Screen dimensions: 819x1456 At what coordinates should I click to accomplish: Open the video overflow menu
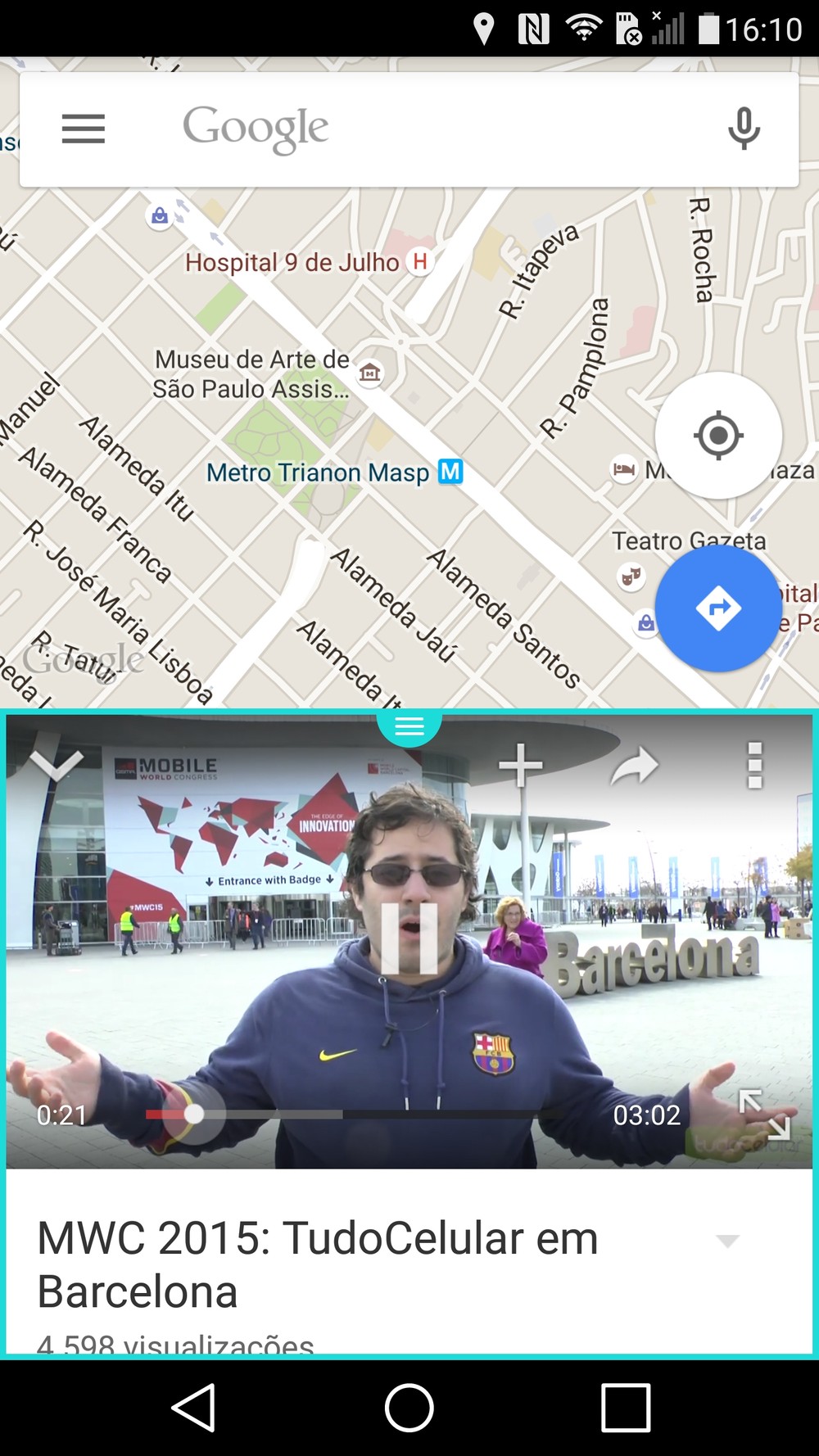tap(755, 766)
